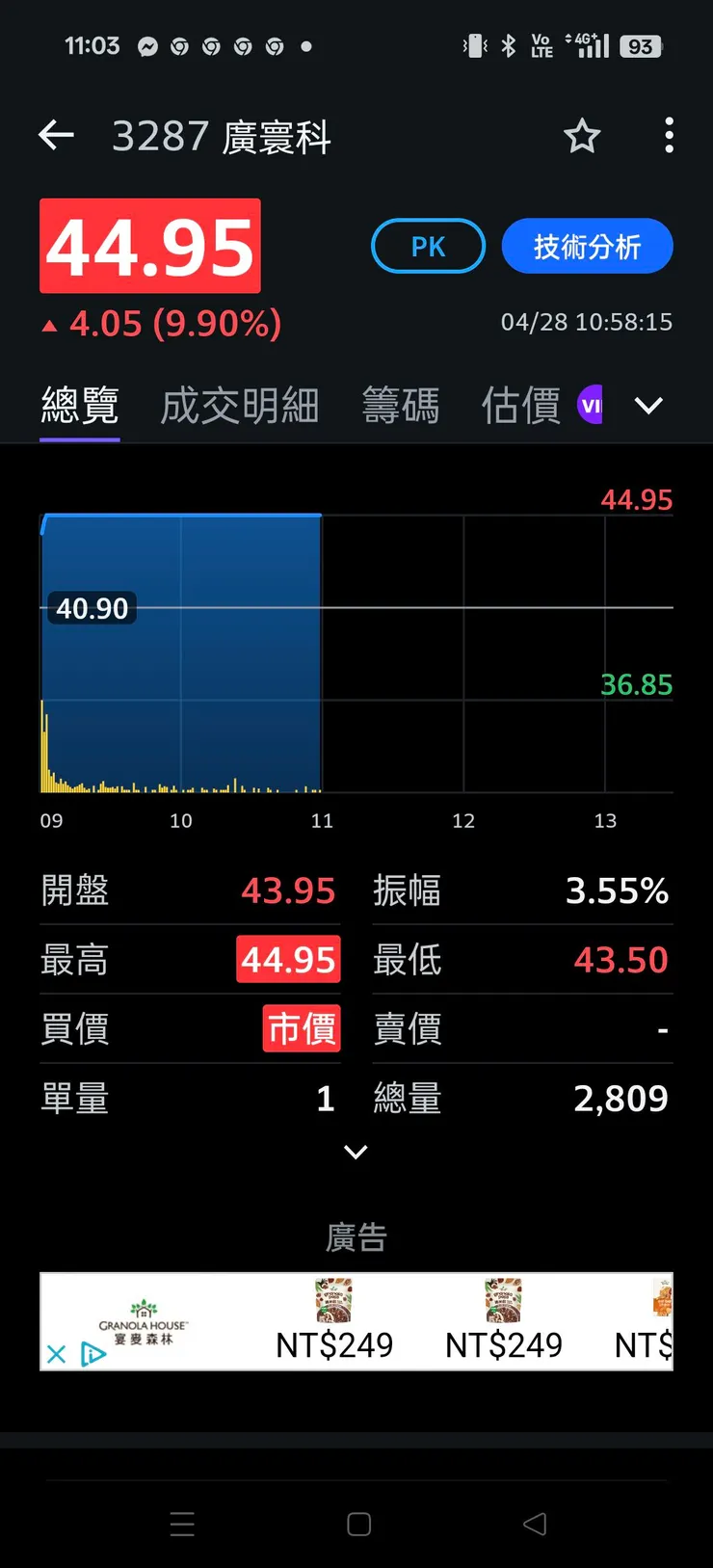713x1568 pixels.
Task: Close the Granola House ad banner
Action: [55, 1354]
